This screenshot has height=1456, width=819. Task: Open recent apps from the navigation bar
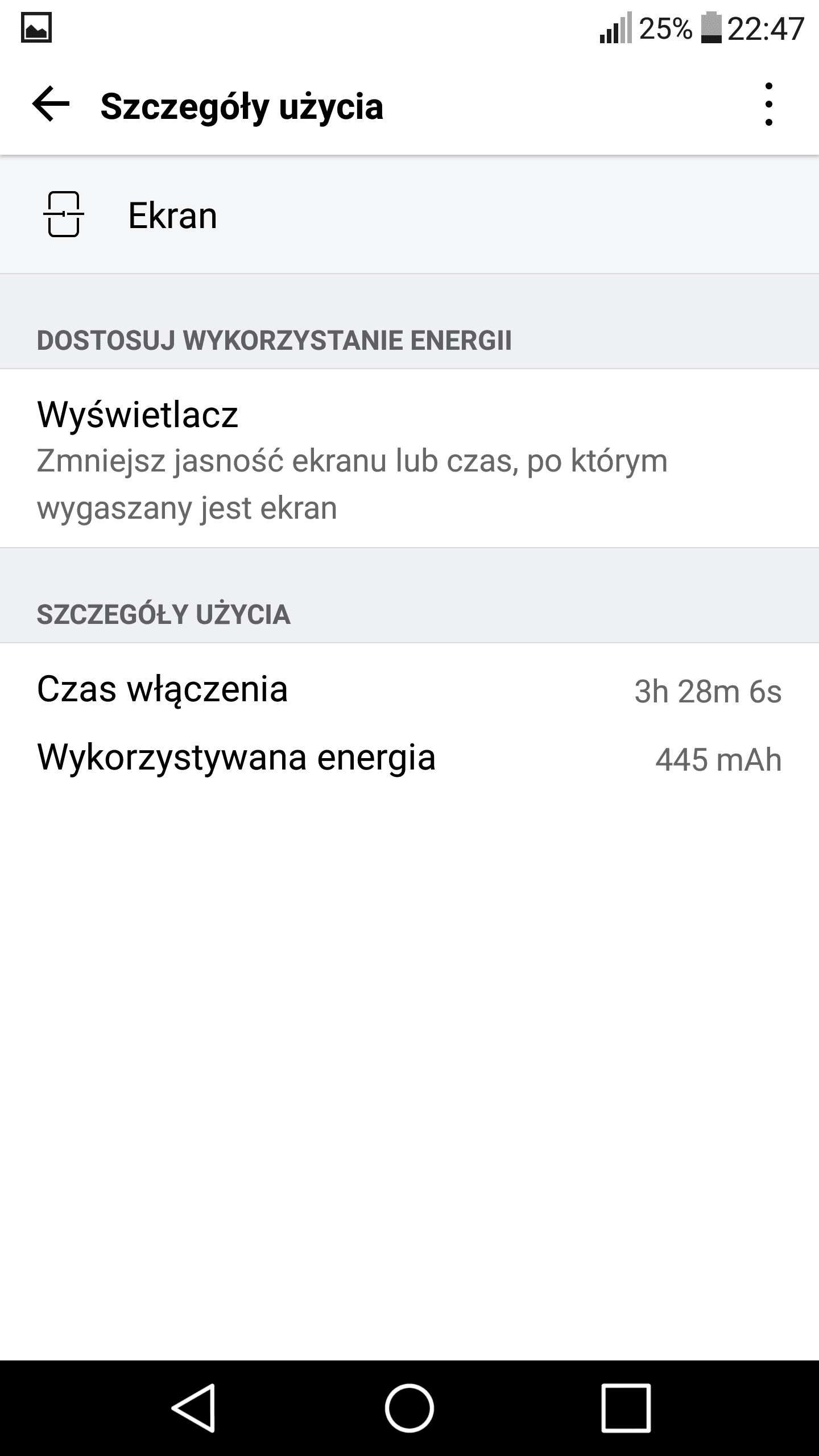(626, 1408)
